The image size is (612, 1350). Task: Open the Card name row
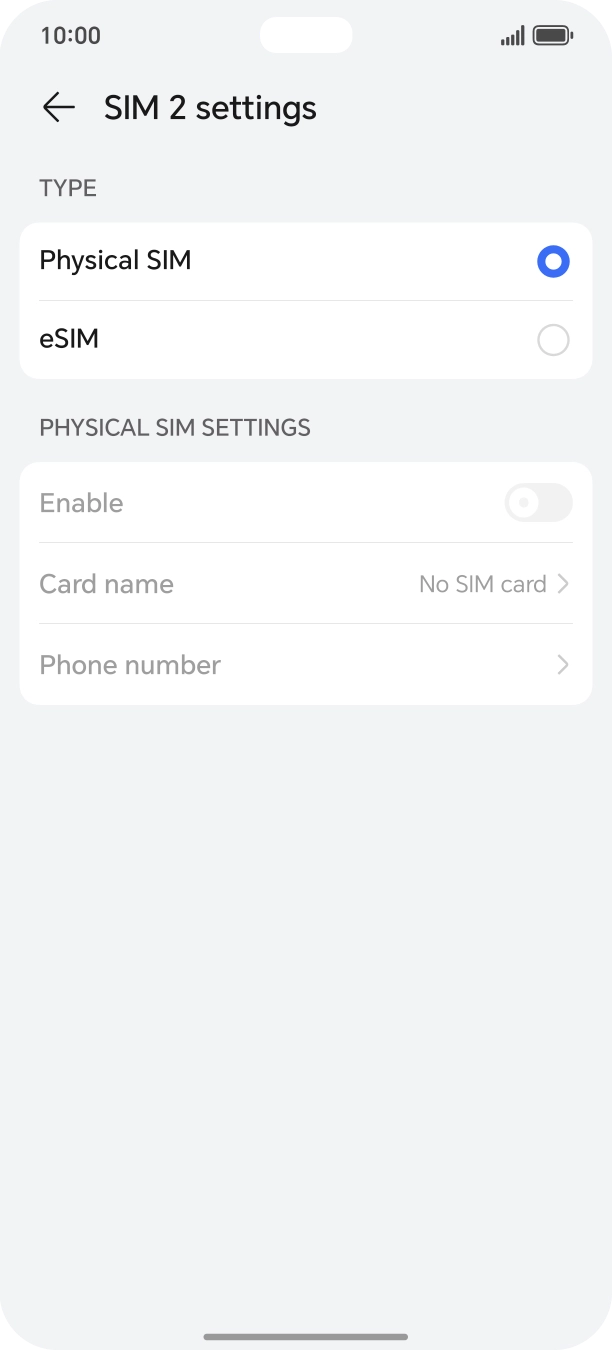tap(306, 584)
